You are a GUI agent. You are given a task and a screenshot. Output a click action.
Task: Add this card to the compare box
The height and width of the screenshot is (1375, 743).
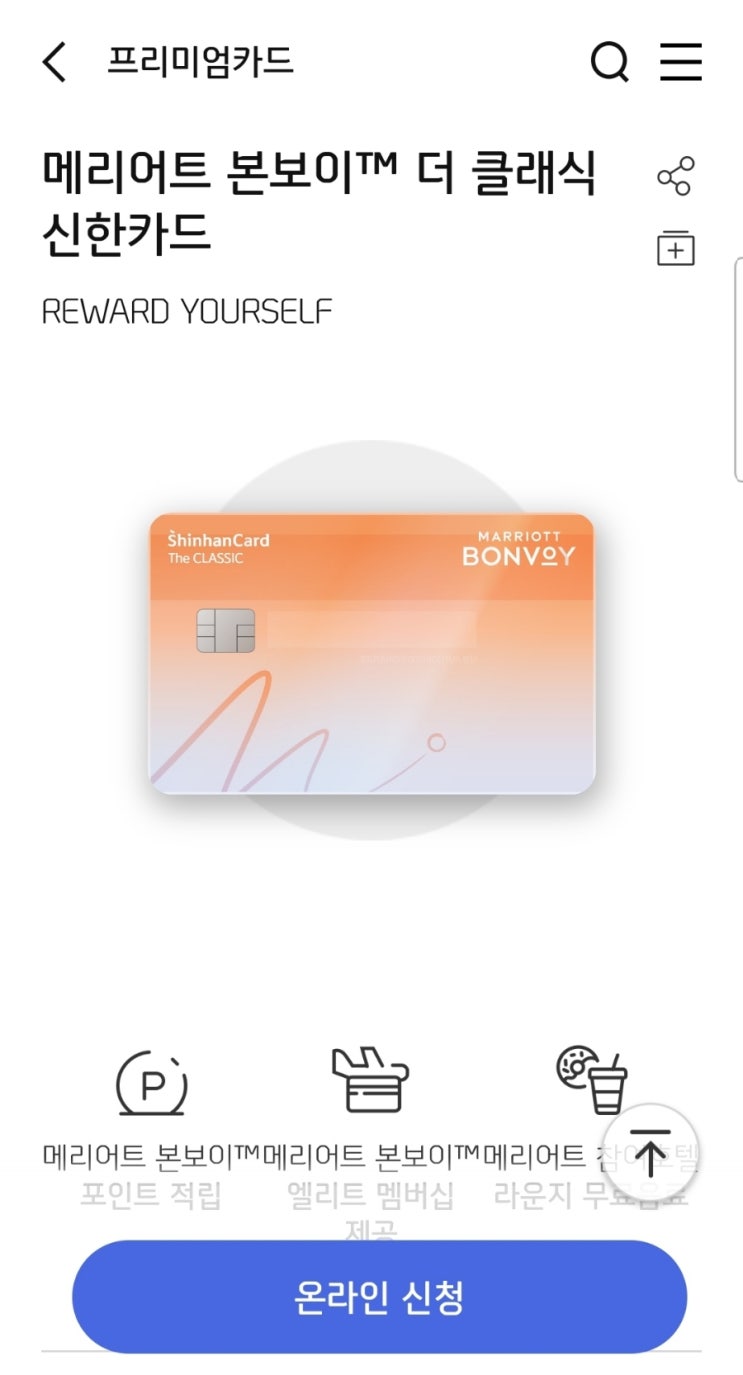pyautogui.click(x=675, y=247)
